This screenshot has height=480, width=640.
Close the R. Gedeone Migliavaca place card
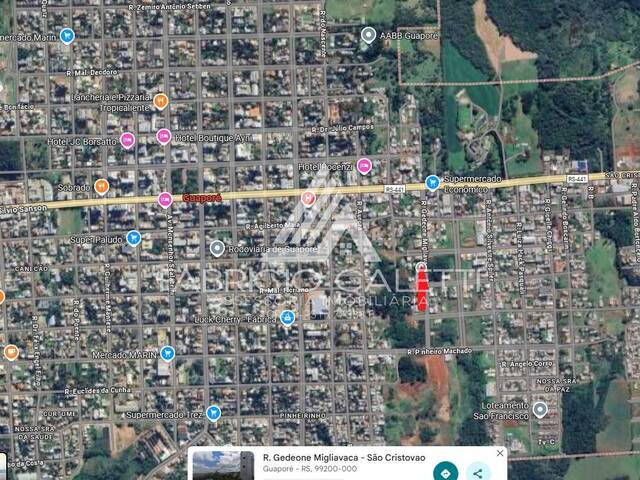point(498,452)
